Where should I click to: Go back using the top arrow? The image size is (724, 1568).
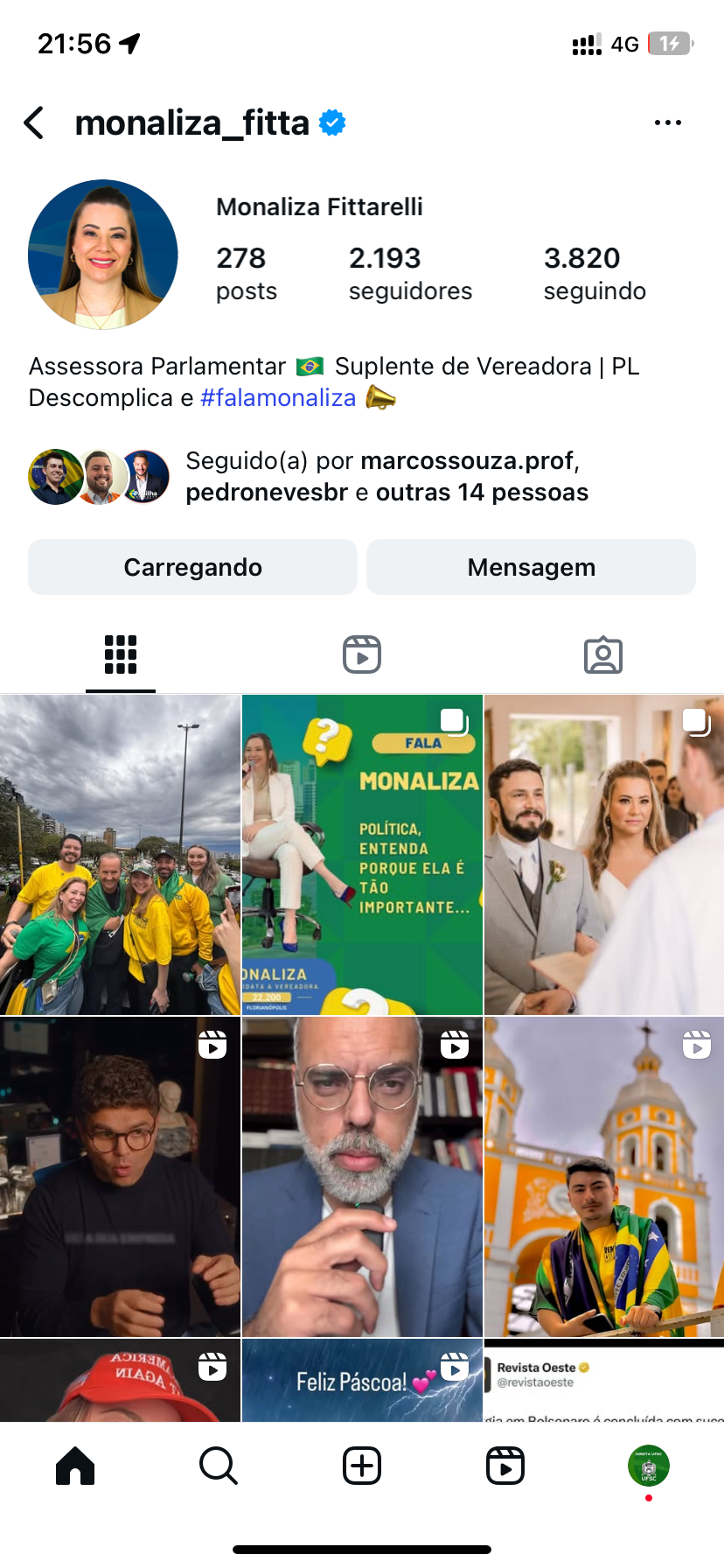pyautogui.click(x=35, y=123)
